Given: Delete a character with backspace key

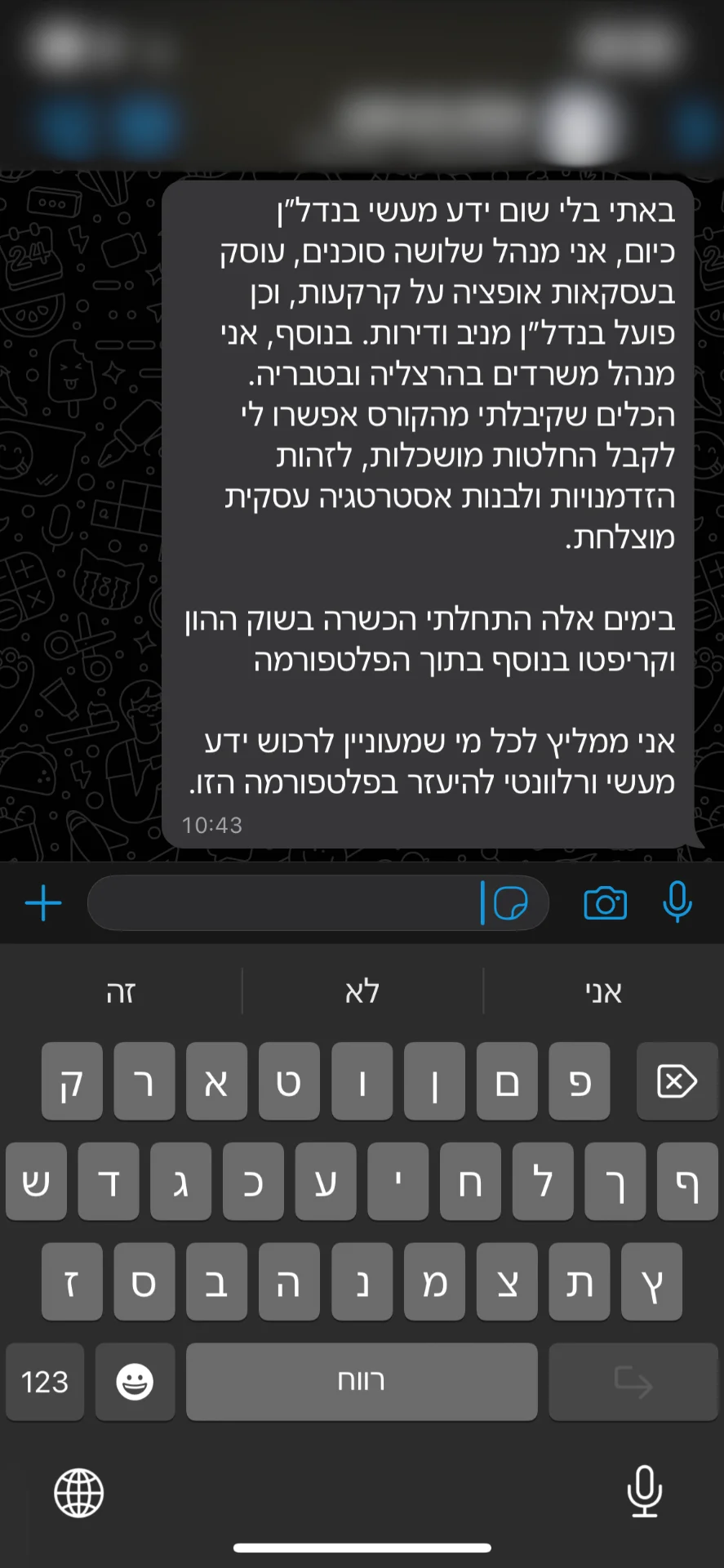Looking at the screenshot, I should pyautogui.click(x=677, y=1081).
